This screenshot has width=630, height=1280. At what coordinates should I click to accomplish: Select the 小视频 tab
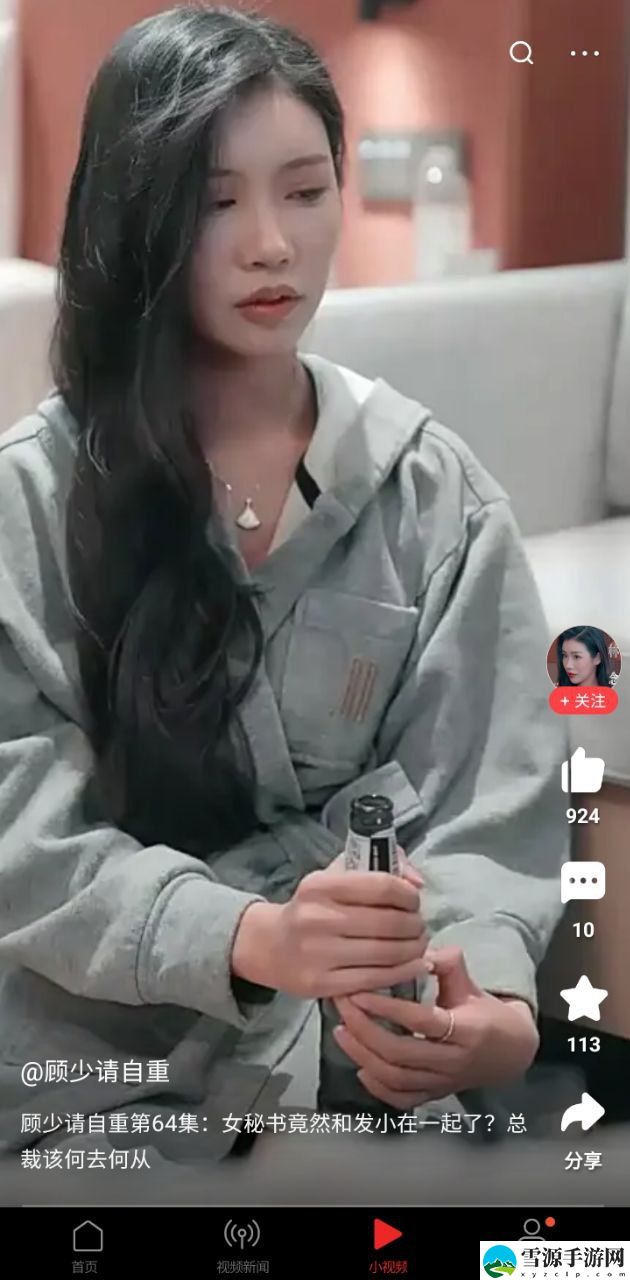coord(388,1246)
